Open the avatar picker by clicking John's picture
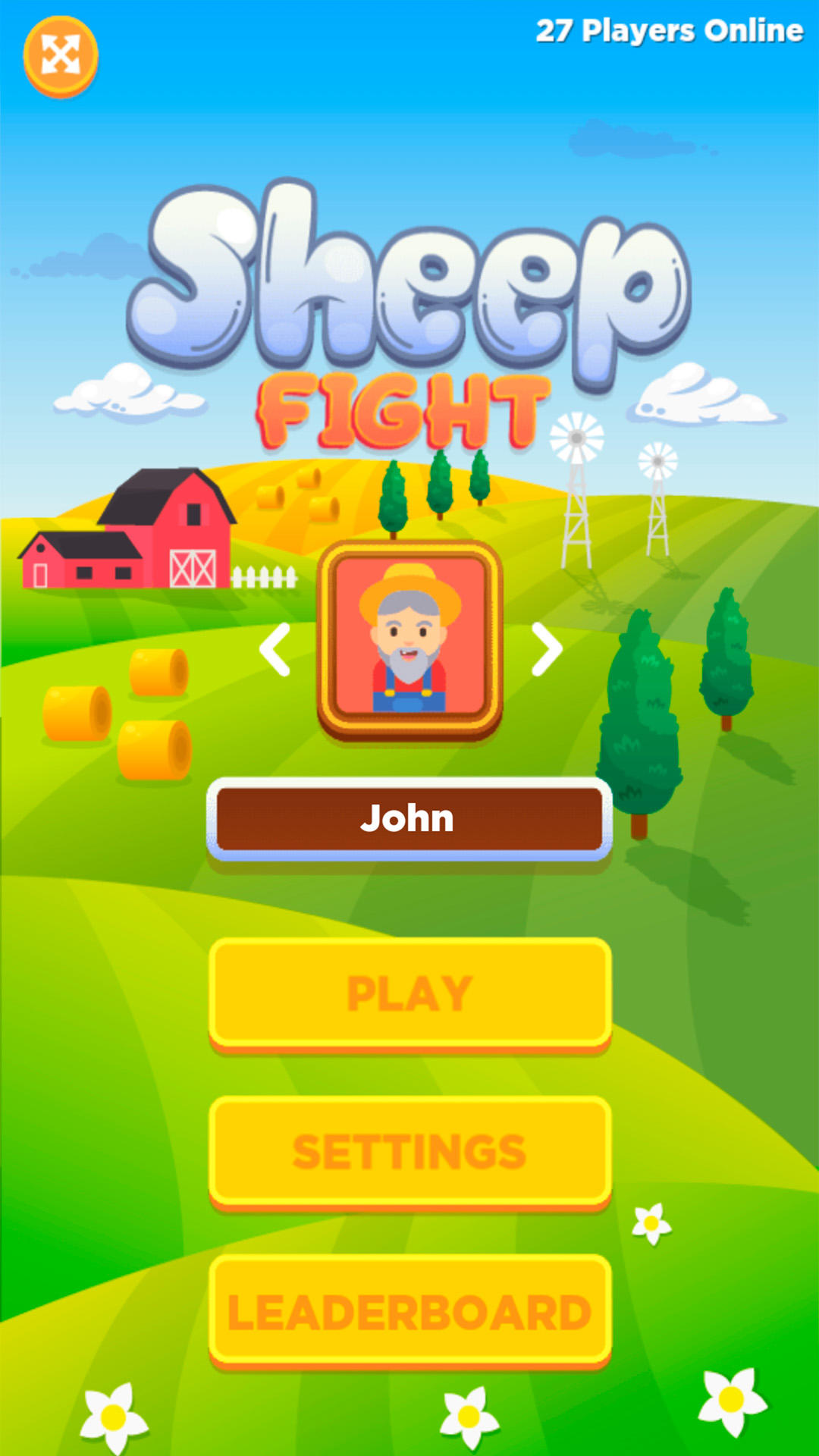 [409, 641]
